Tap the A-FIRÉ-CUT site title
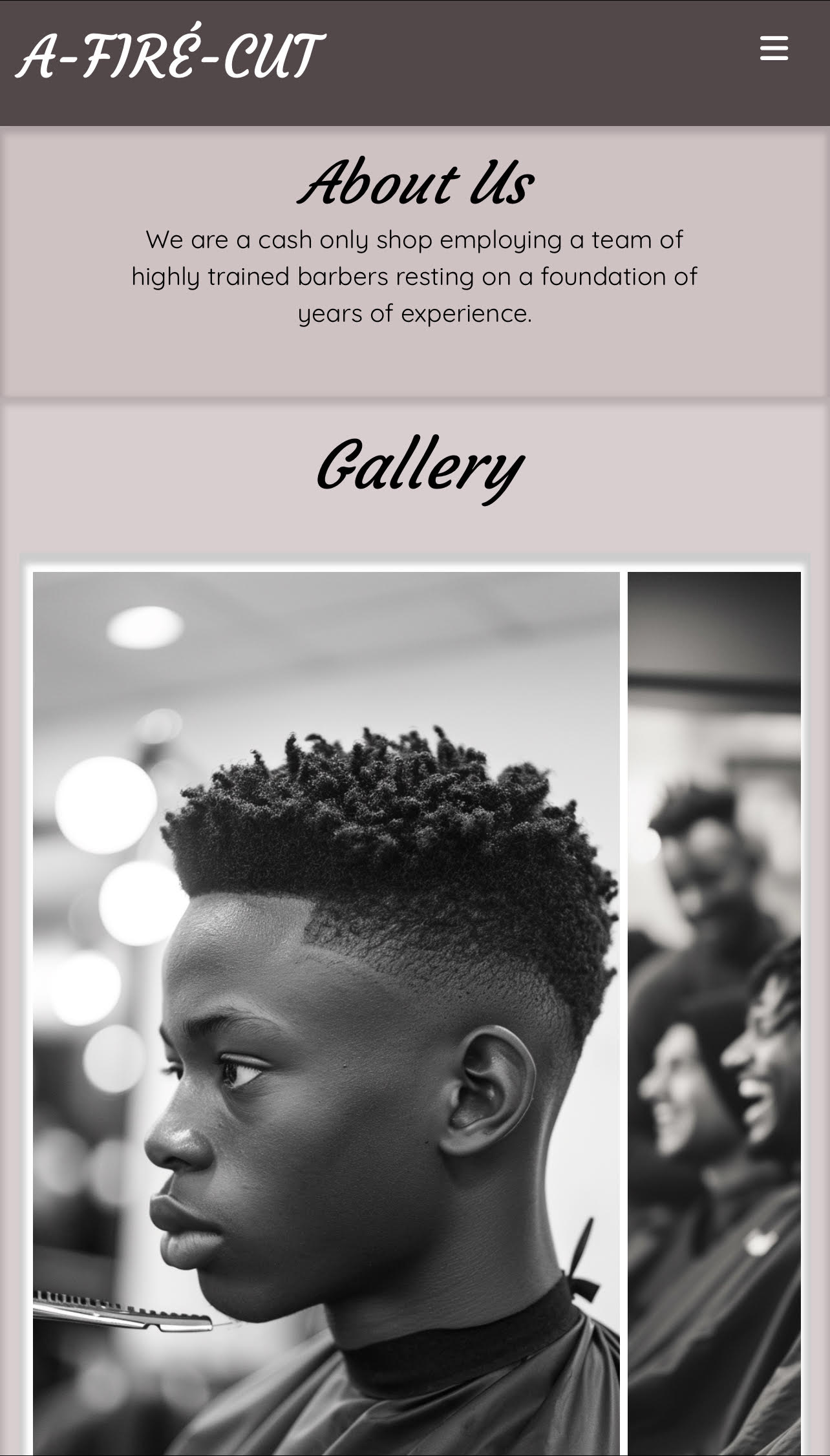Image resolution: width=830 pixels, height=1456 pixels. coord(169,57)
